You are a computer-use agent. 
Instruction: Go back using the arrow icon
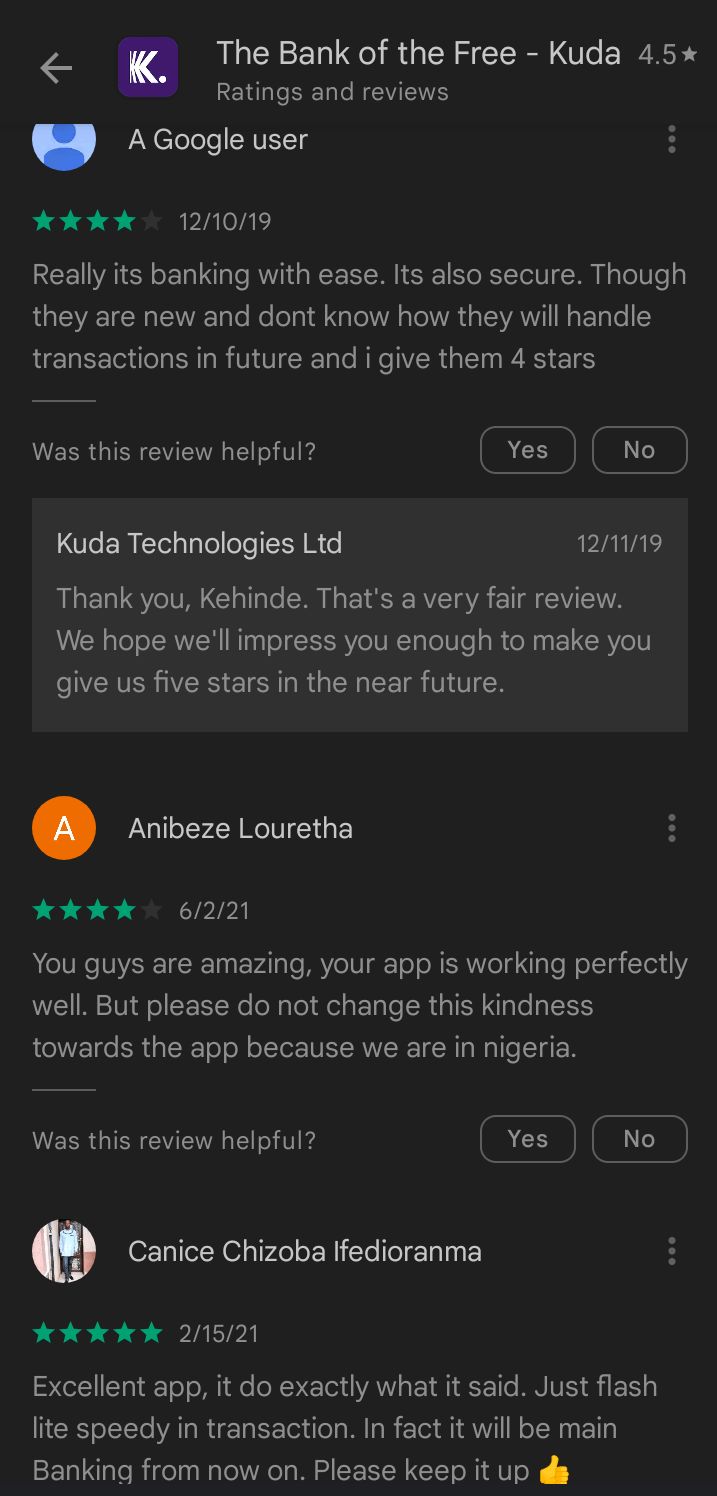click(x=56, y=68)
